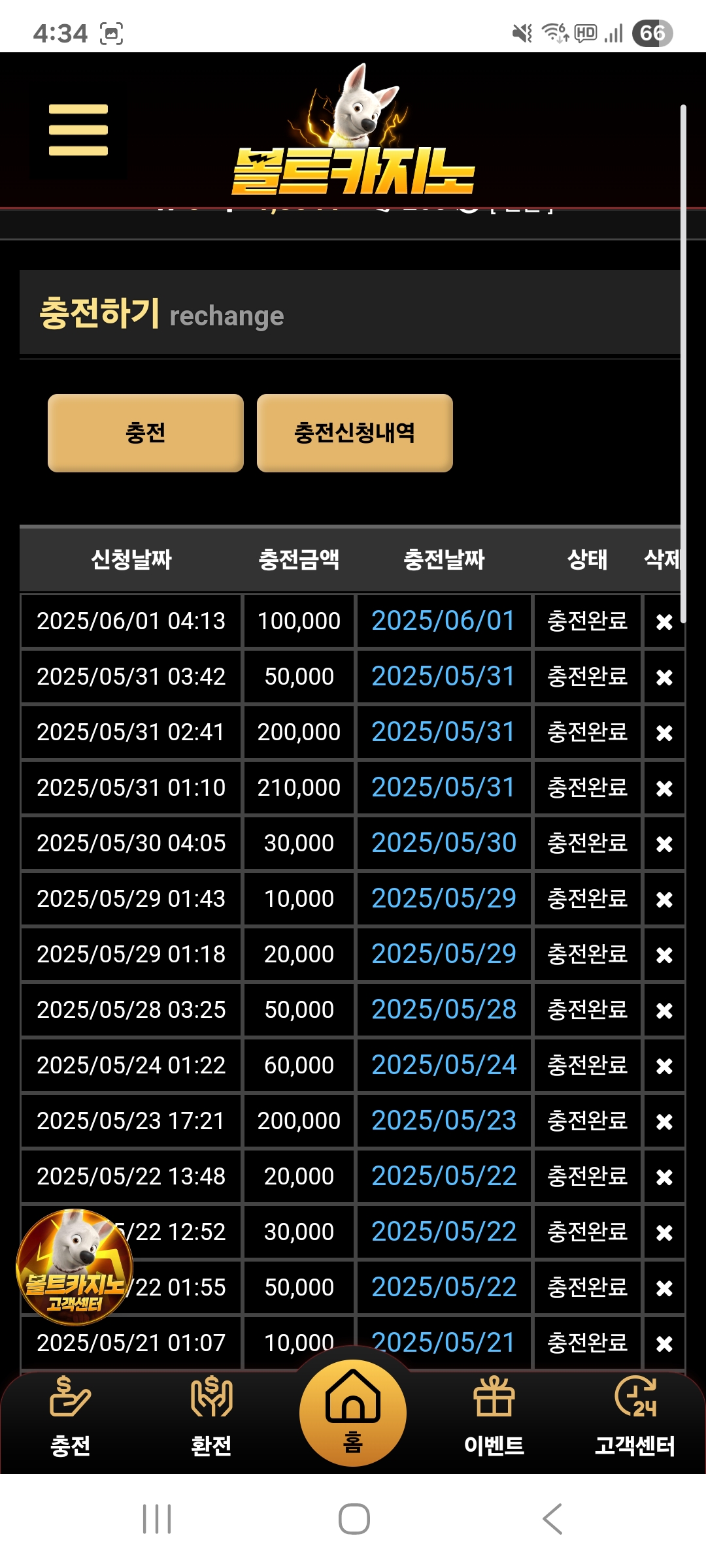Open 충전신청내역 recharge history
The width and height of the screenshot is (706, 1568).
click(x=354, y=433)
